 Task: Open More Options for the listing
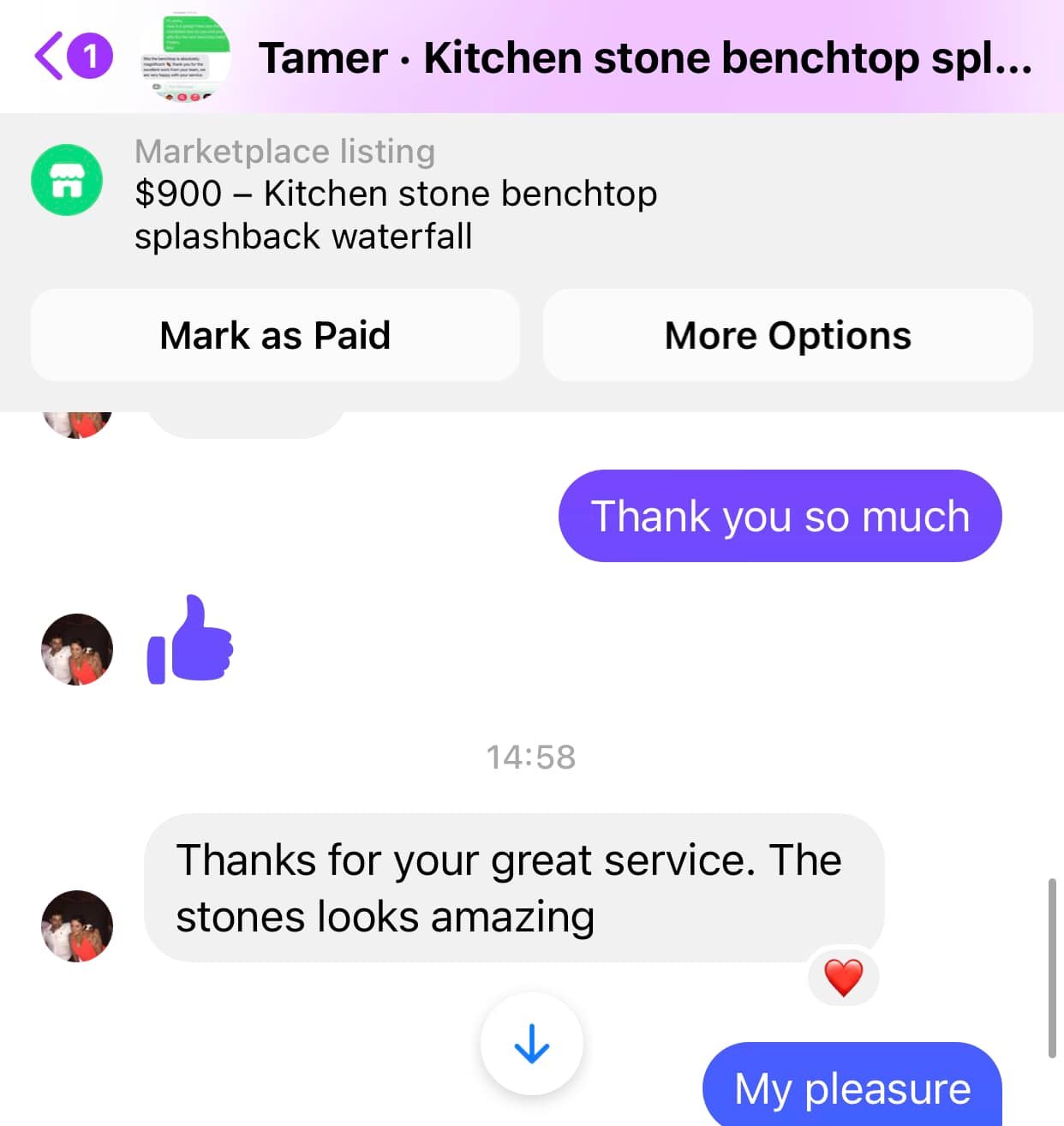point(787,335)
